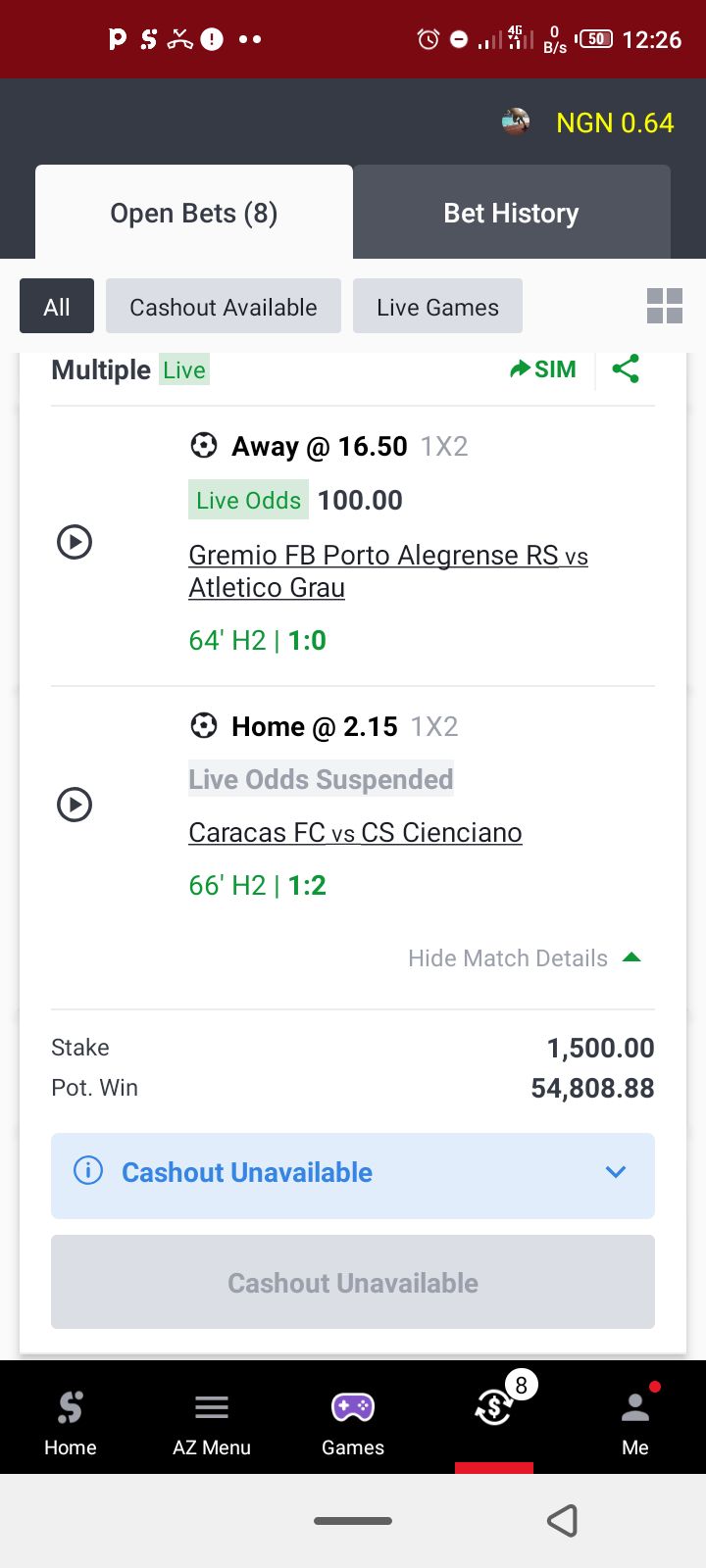Open Caracas FC vs CS Cienciano match
Viewport: 706px width, 1568px height.
[x=355, y=832]
